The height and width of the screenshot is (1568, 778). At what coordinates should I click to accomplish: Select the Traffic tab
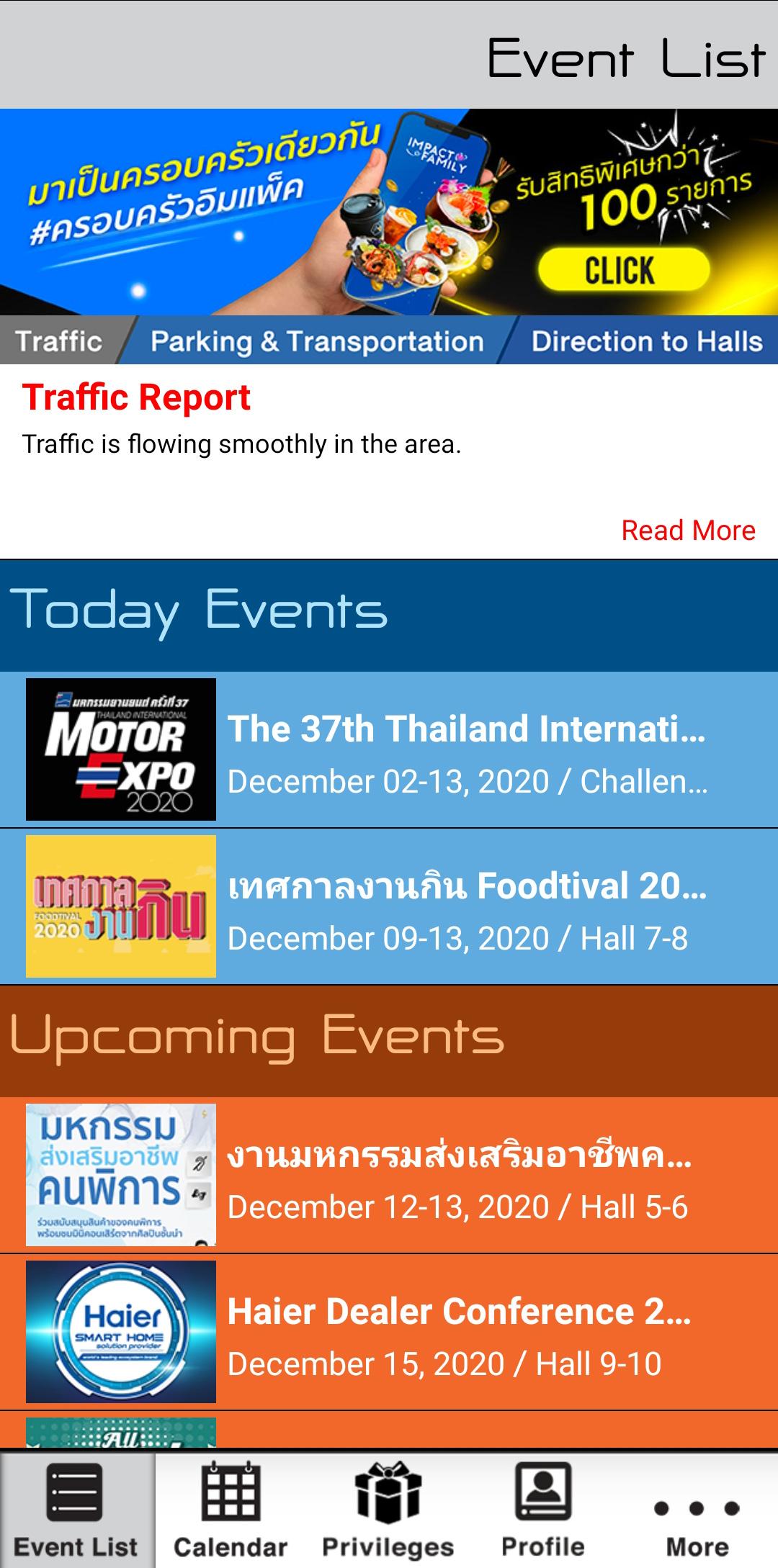point(59,341)
